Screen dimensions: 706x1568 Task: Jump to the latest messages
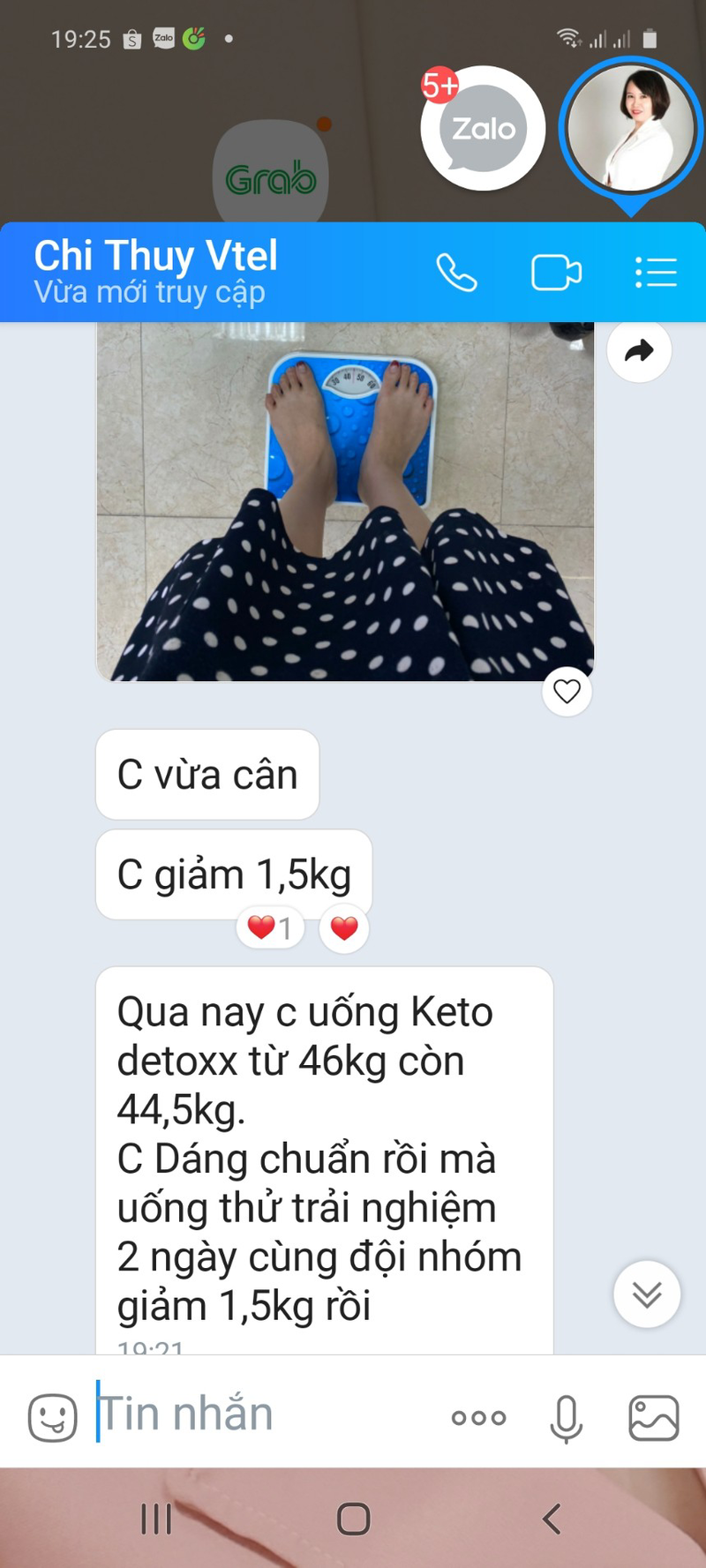coord(647,1294)
